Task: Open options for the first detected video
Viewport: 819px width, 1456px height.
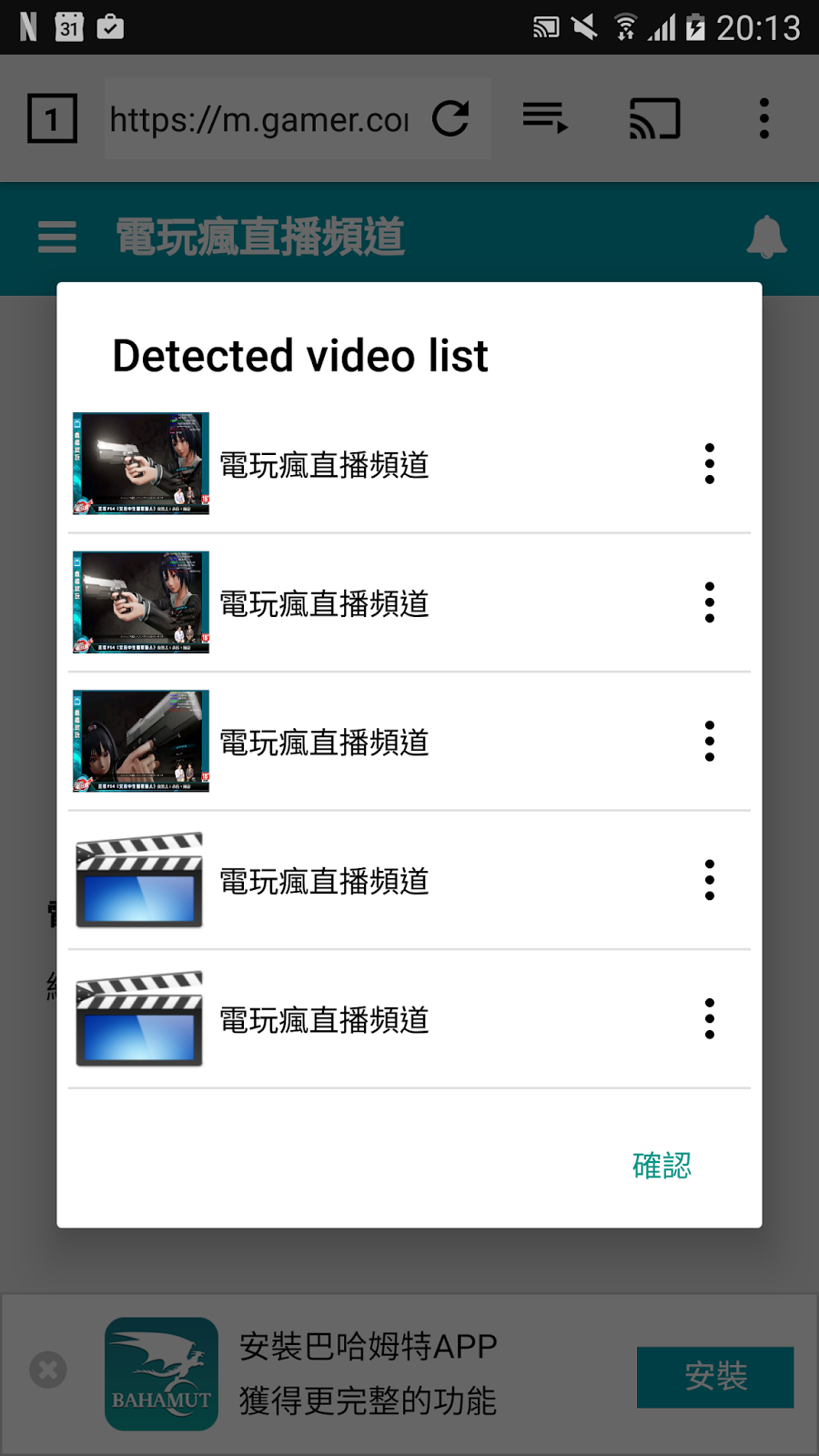Action: [x=710, y=464]
